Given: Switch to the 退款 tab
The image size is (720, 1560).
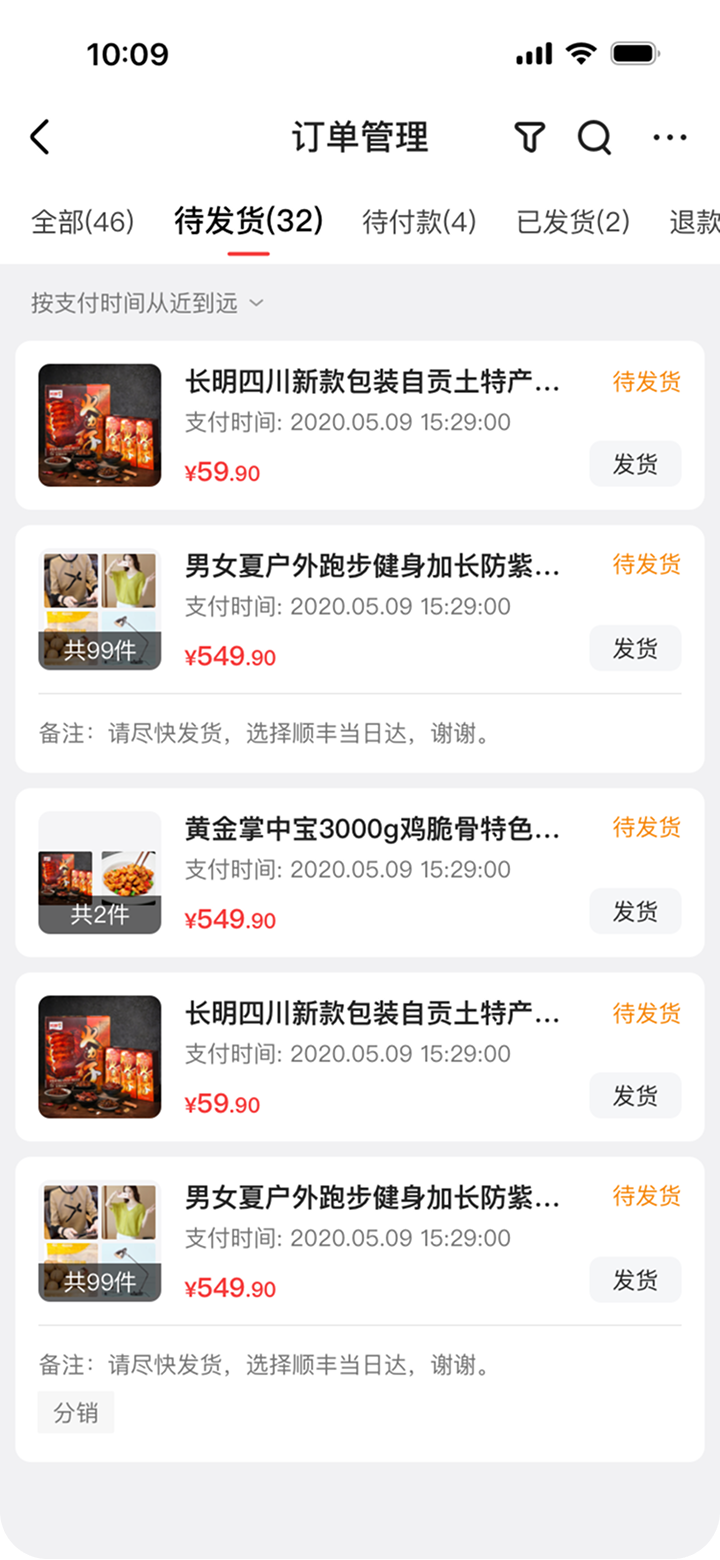Looking at the screenshot, I should tap(694, 221).
